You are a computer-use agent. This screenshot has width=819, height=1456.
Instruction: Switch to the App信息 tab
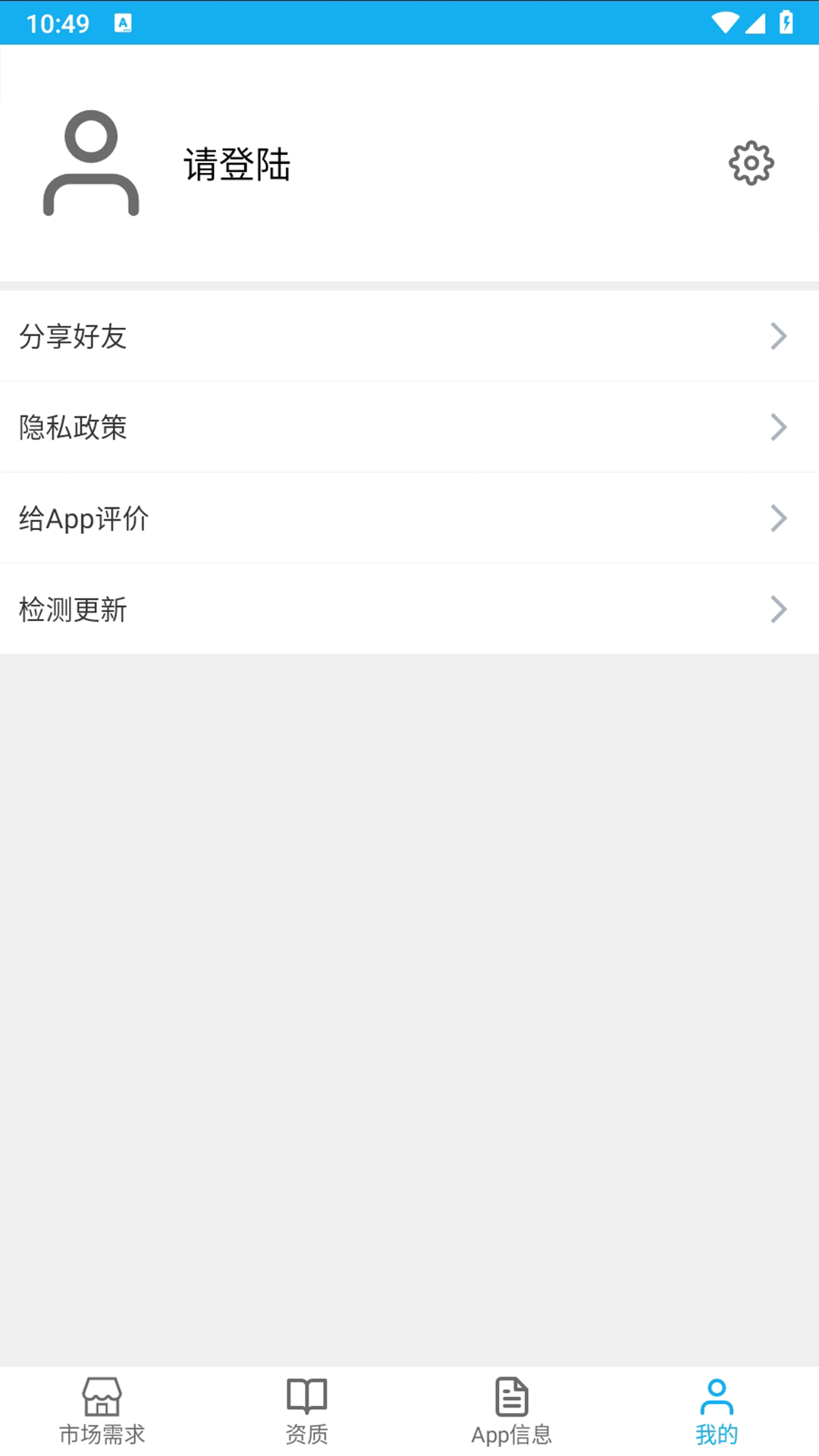pyautogui.click(x=511, y=1418)
